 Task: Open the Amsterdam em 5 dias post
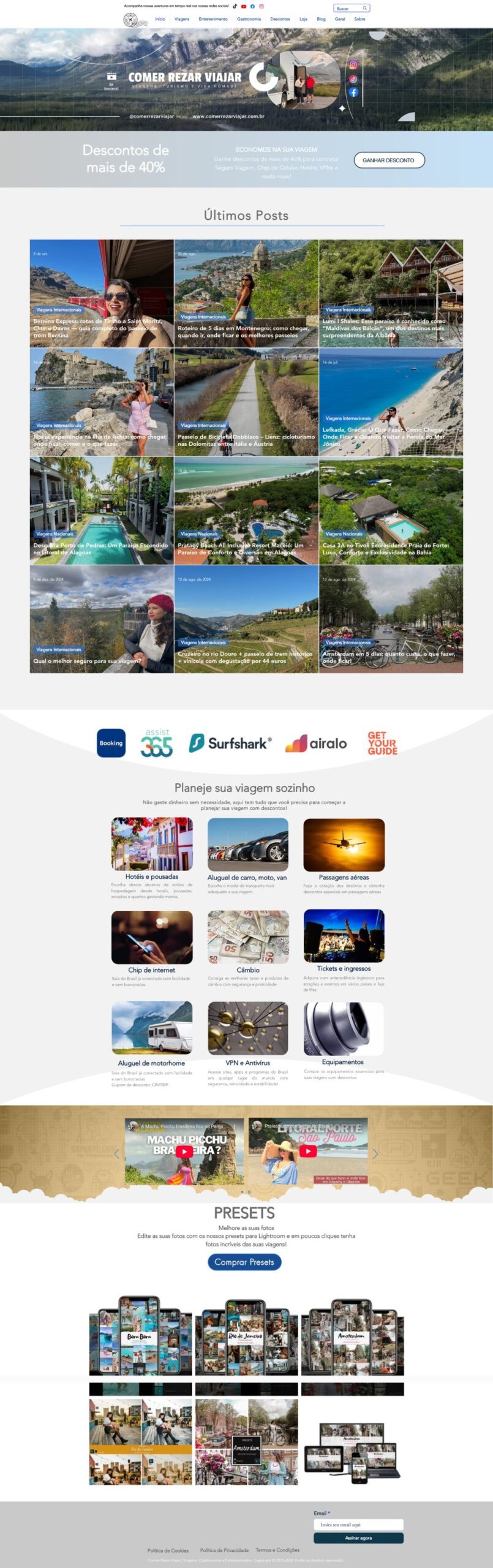391,619
